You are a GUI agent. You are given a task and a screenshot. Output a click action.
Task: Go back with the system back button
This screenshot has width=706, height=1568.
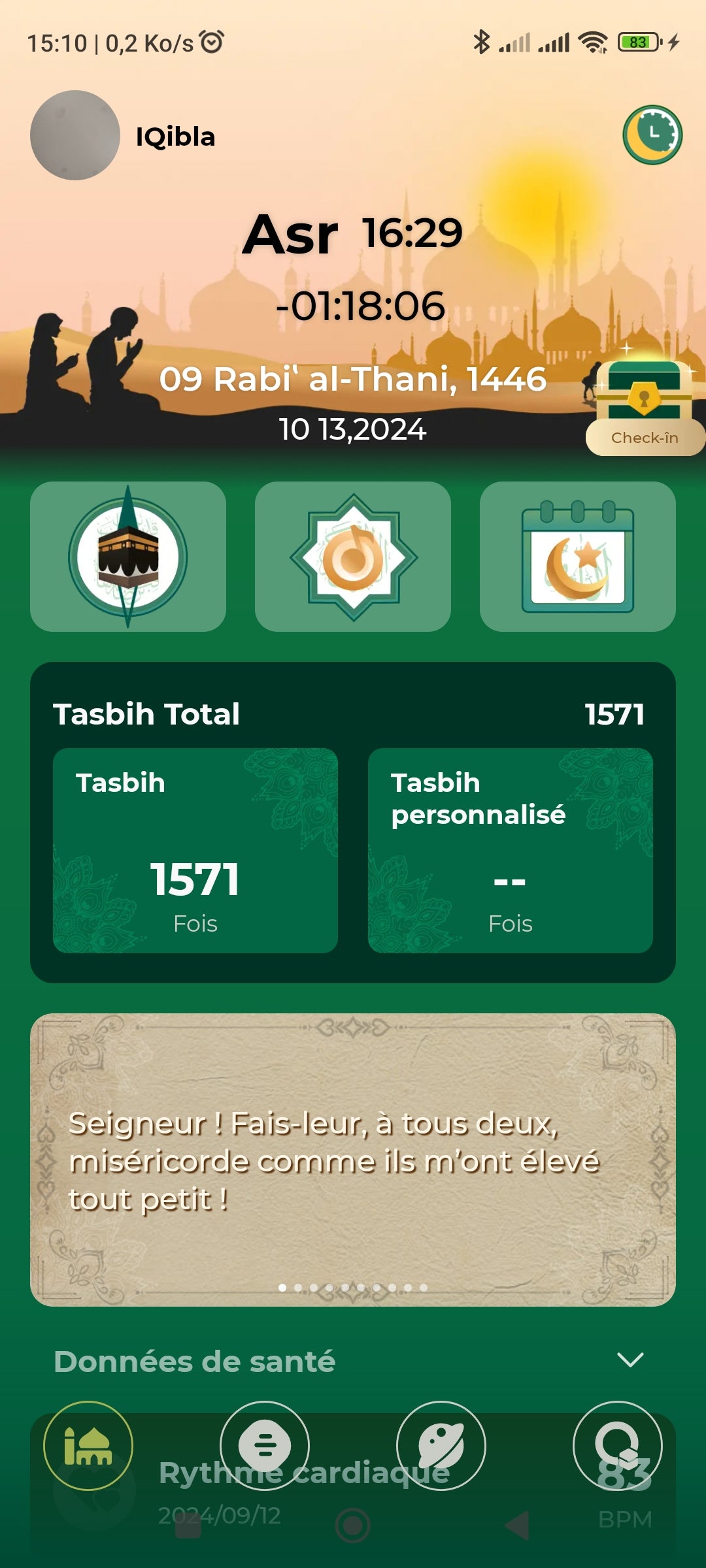(517, 1526)
